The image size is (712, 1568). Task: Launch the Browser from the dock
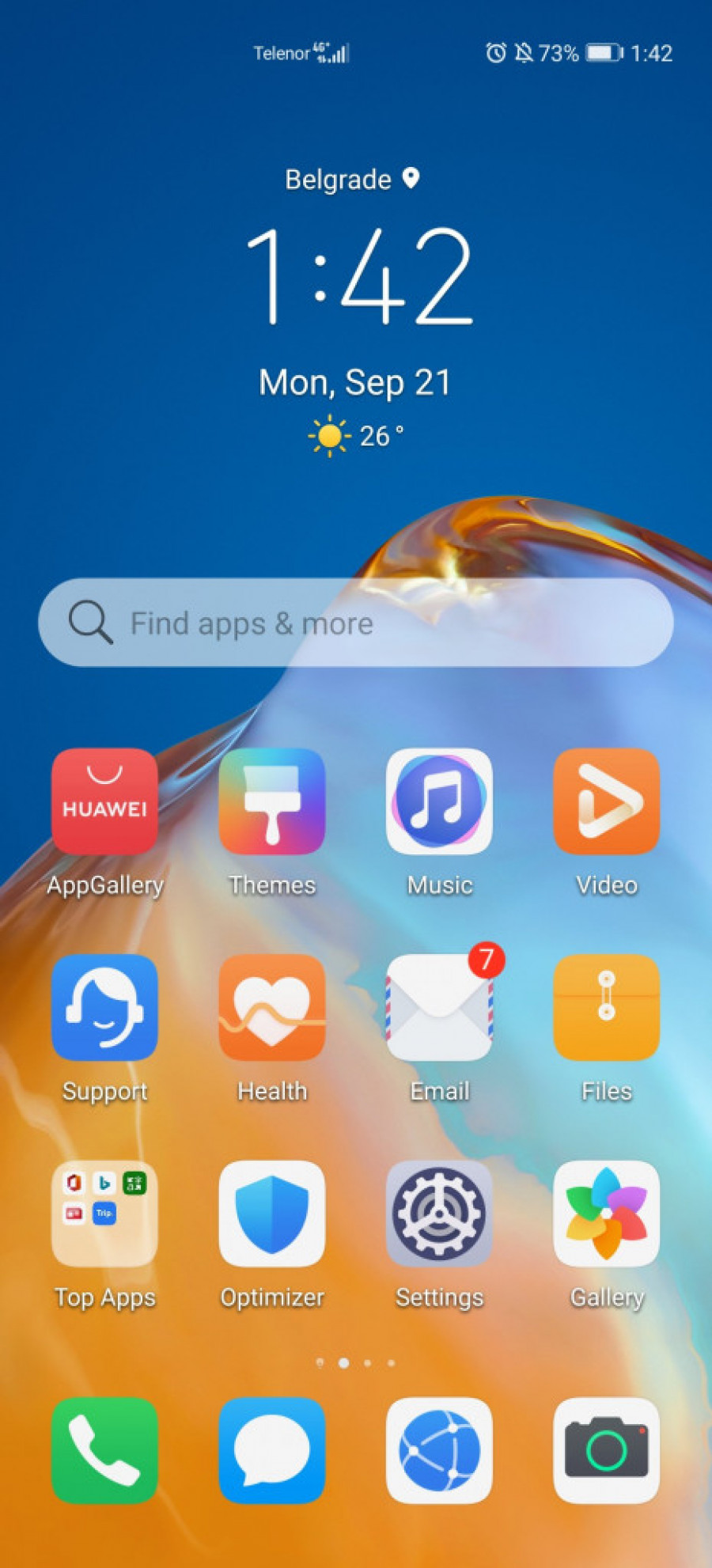pos(439,1449)
